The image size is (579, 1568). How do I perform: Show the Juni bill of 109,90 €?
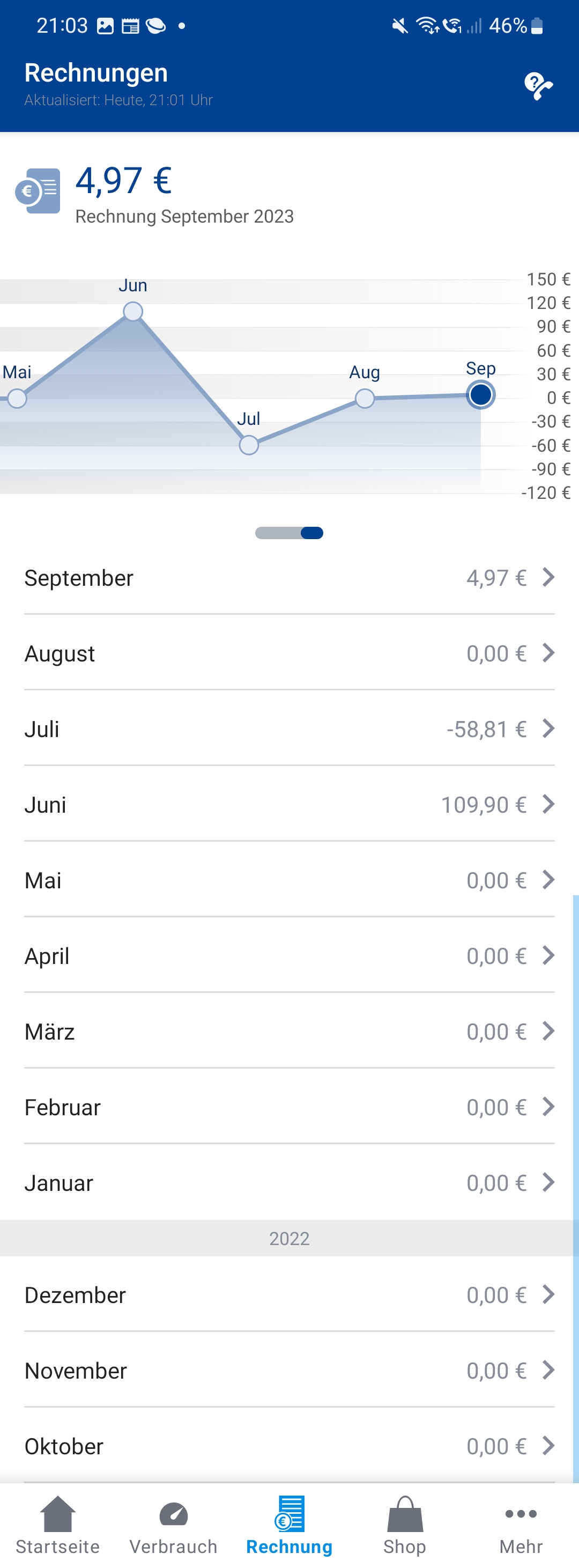tap(289, 804)
